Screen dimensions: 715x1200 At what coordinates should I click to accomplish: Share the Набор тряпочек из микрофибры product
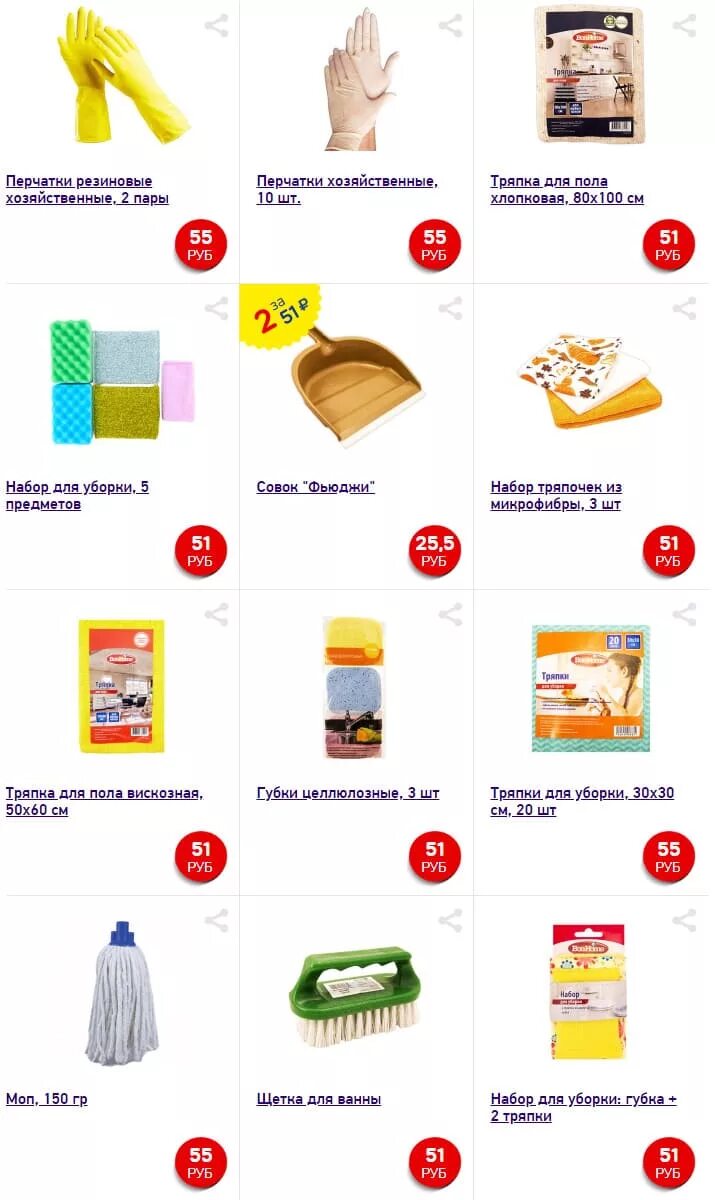pos(684,309)
